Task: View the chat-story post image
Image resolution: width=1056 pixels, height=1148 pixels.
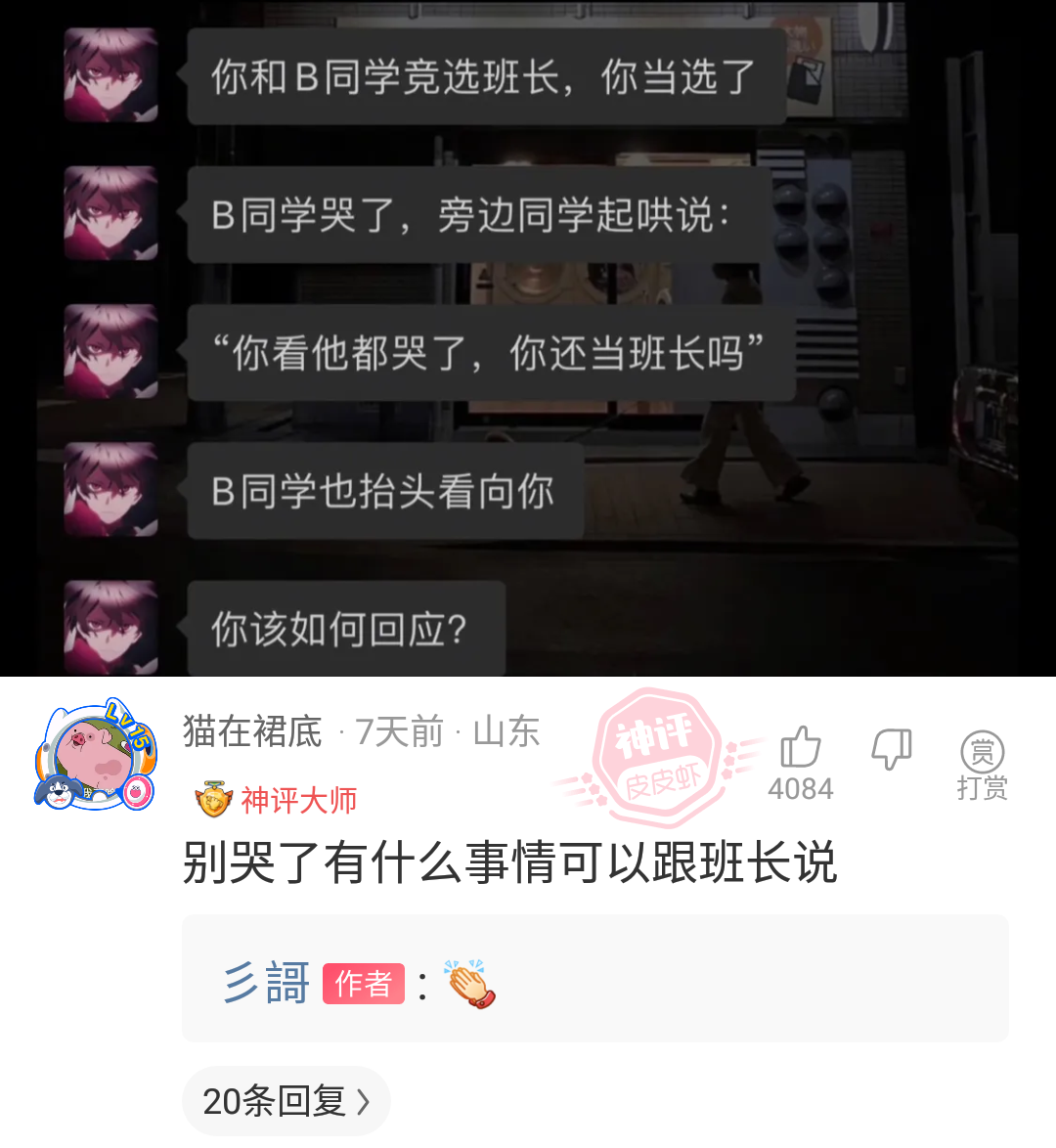Action: pos(528,337)
